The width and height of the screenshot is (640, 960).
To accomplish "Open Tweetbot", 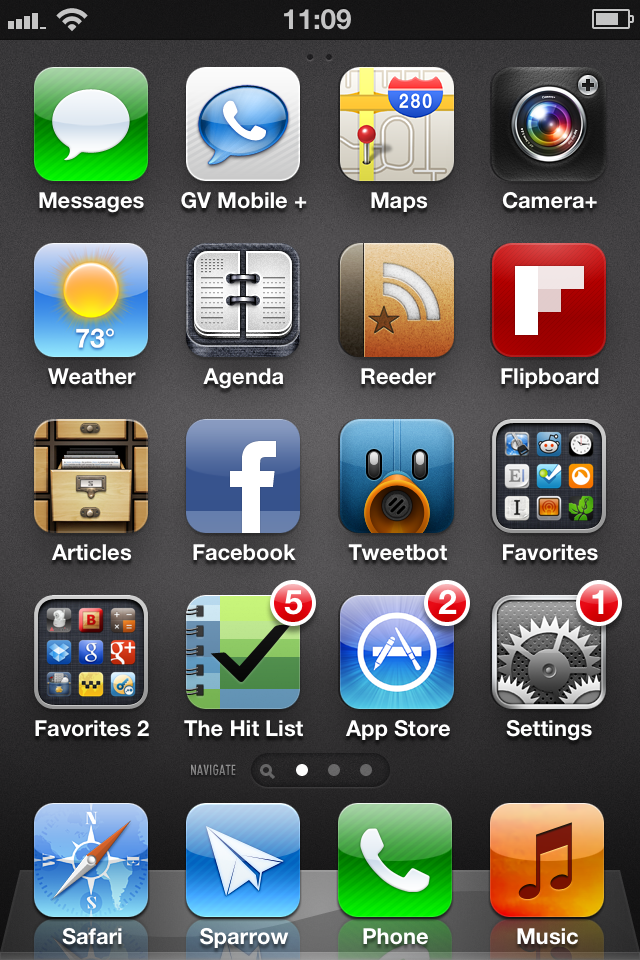I will point(396,476).
